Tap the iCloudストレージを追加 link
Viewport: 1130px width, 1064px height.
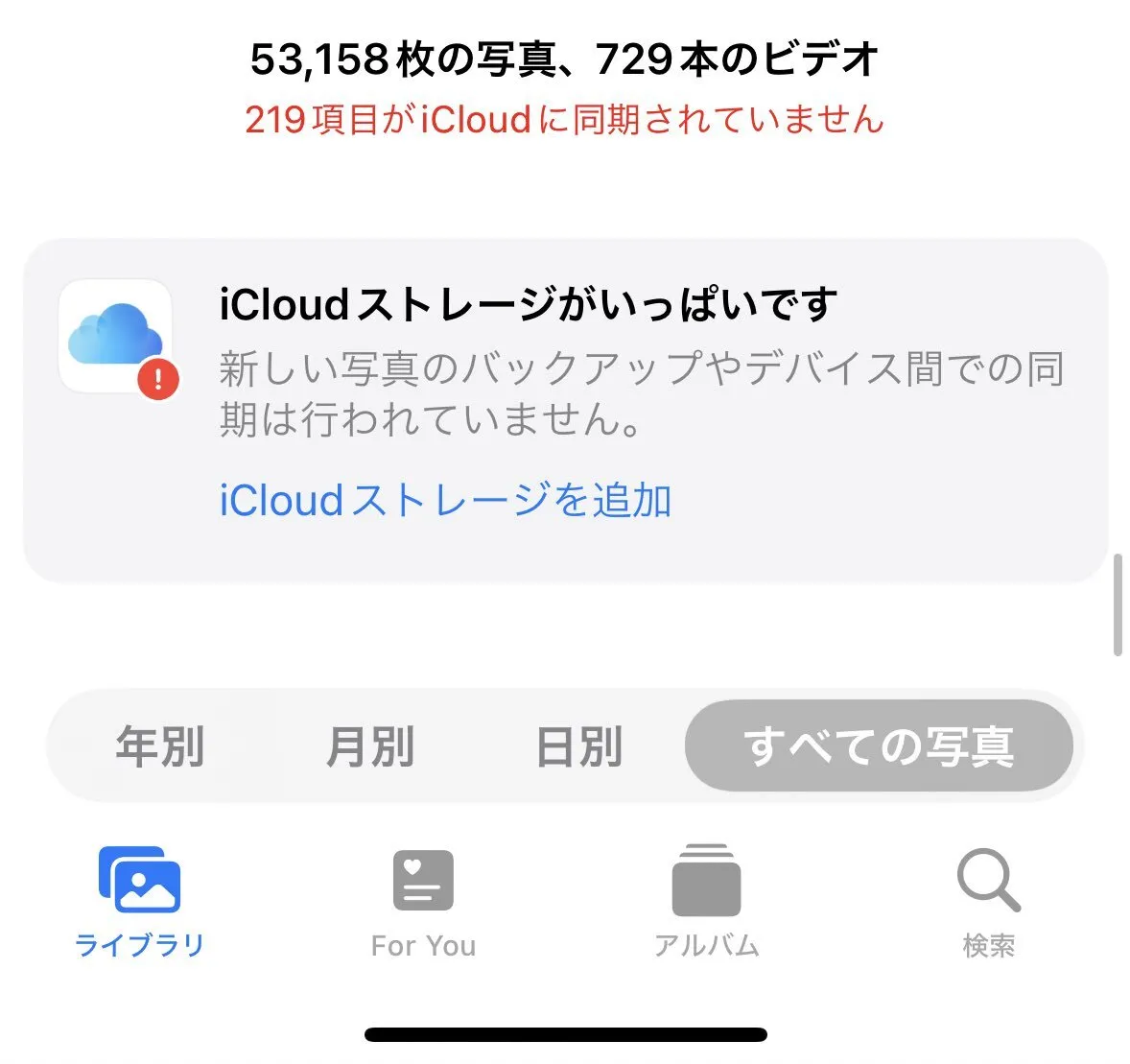point(445,501)
